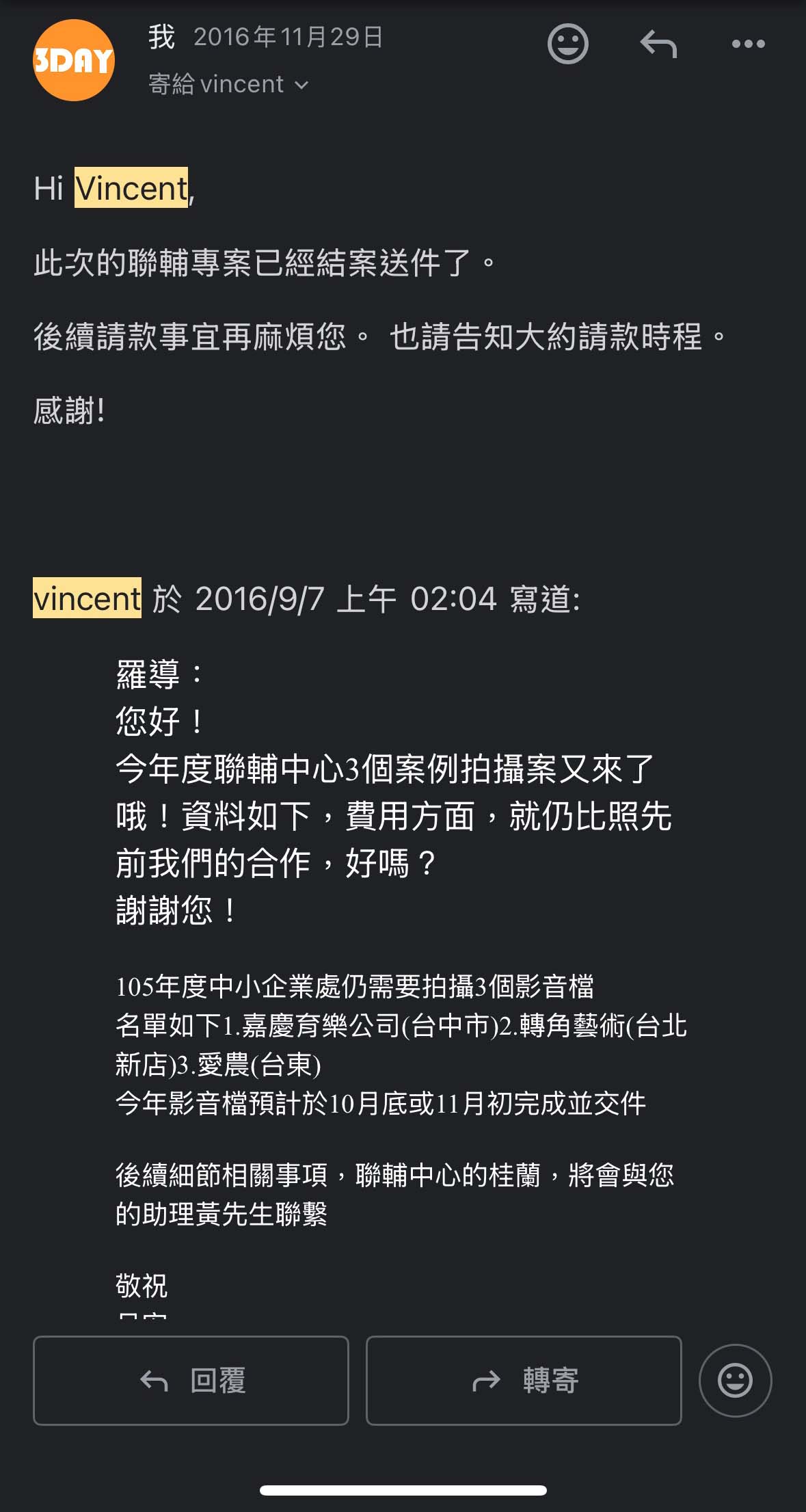
Task: Tap the 回覆 button at the bottom
Action: pyautogui.click(x=191, y=1380)
